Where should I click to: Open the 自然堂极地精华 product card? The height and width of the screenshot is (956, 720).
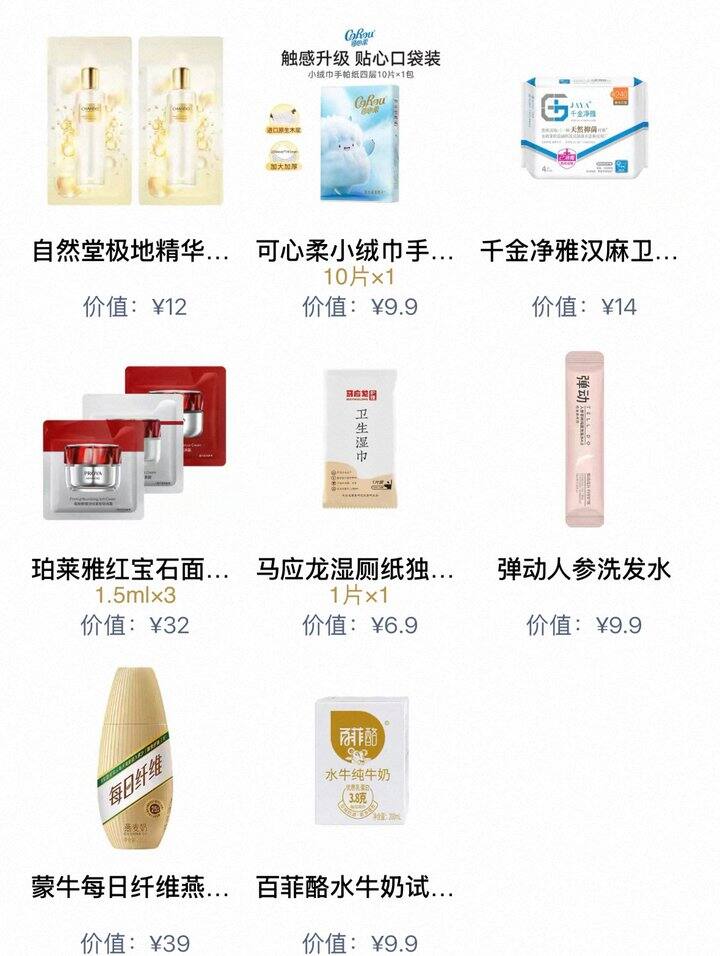click(x=133, y=122)
